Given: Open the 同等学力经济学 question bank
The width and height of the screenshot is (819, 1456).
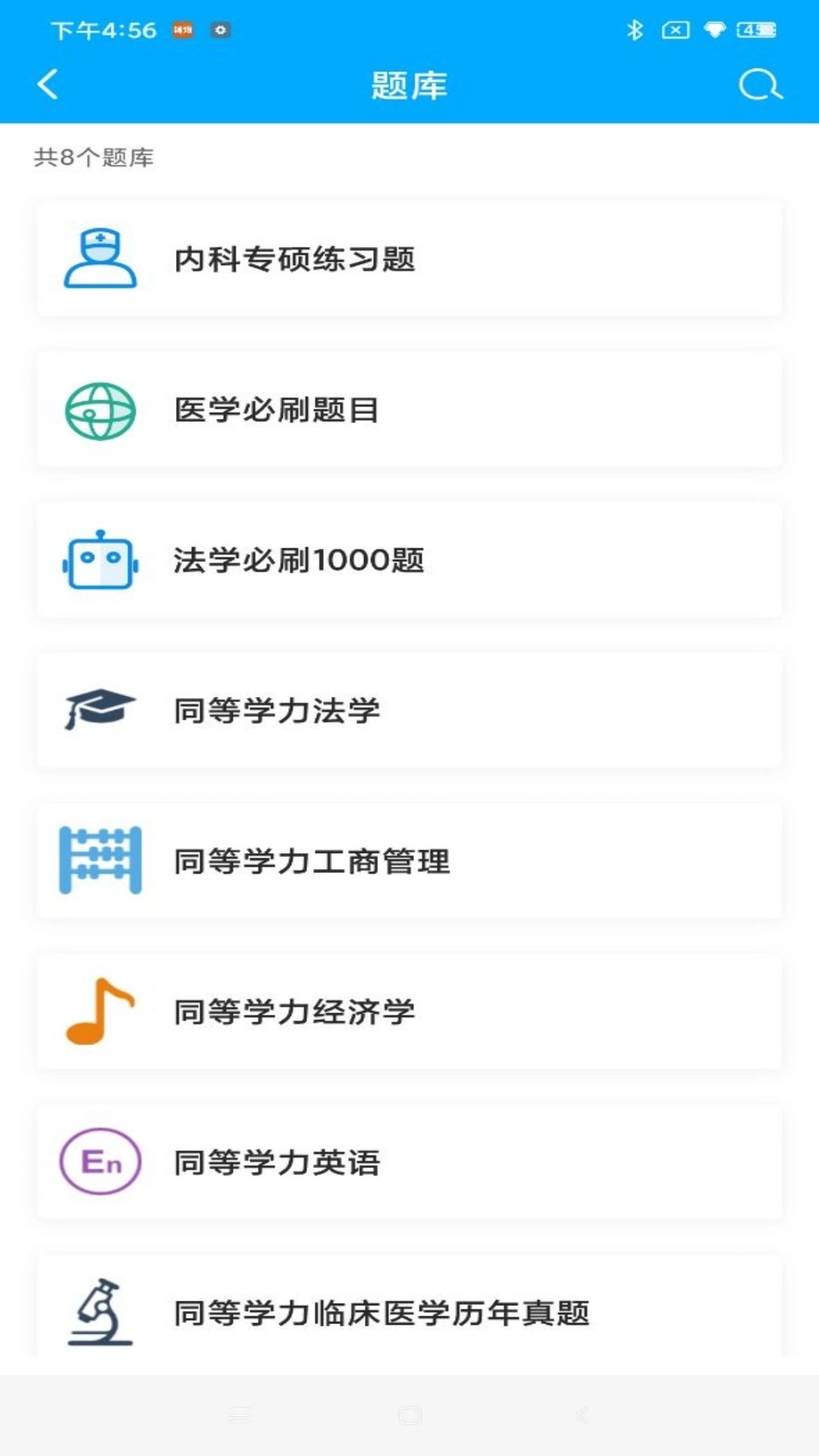Looking at the screenshot, I should pyautogui.click(x=409, y=1009).
